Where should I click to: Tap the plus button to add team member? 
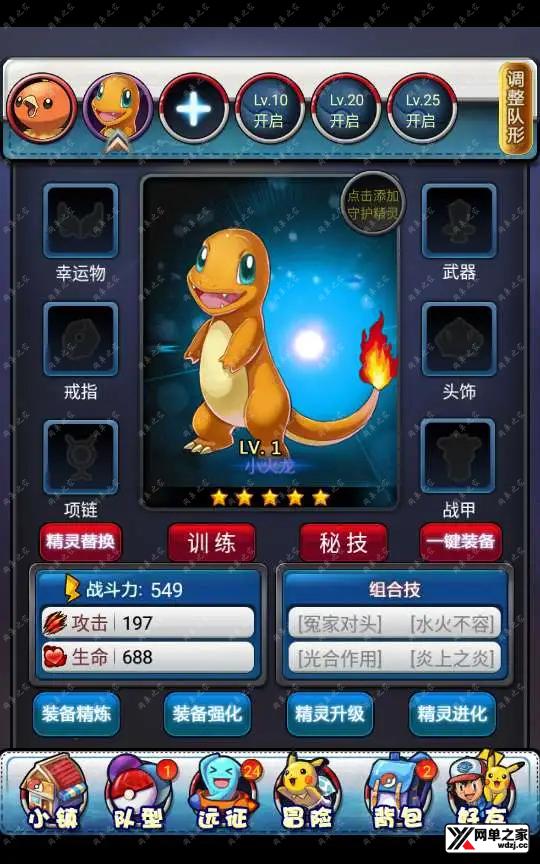click(193, 109)
